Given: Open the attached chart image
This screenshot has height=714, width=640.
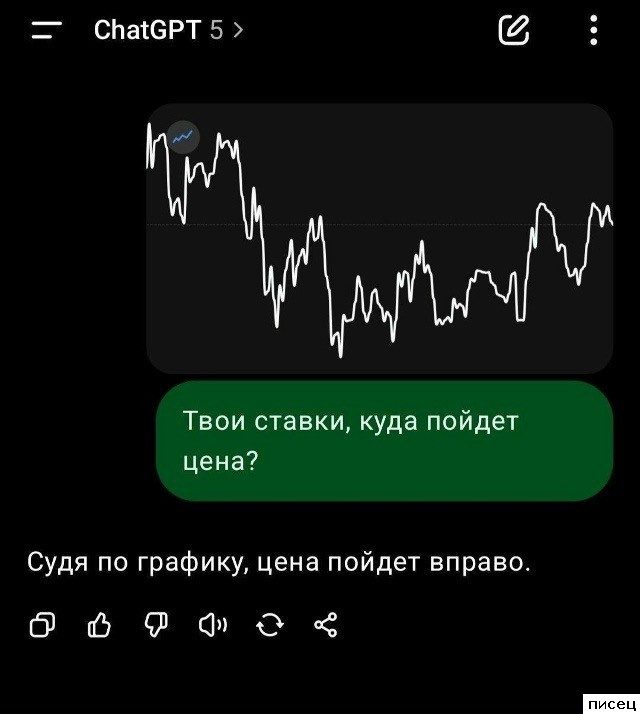Looking at the screenshot, I should click(x=379, y=238).
